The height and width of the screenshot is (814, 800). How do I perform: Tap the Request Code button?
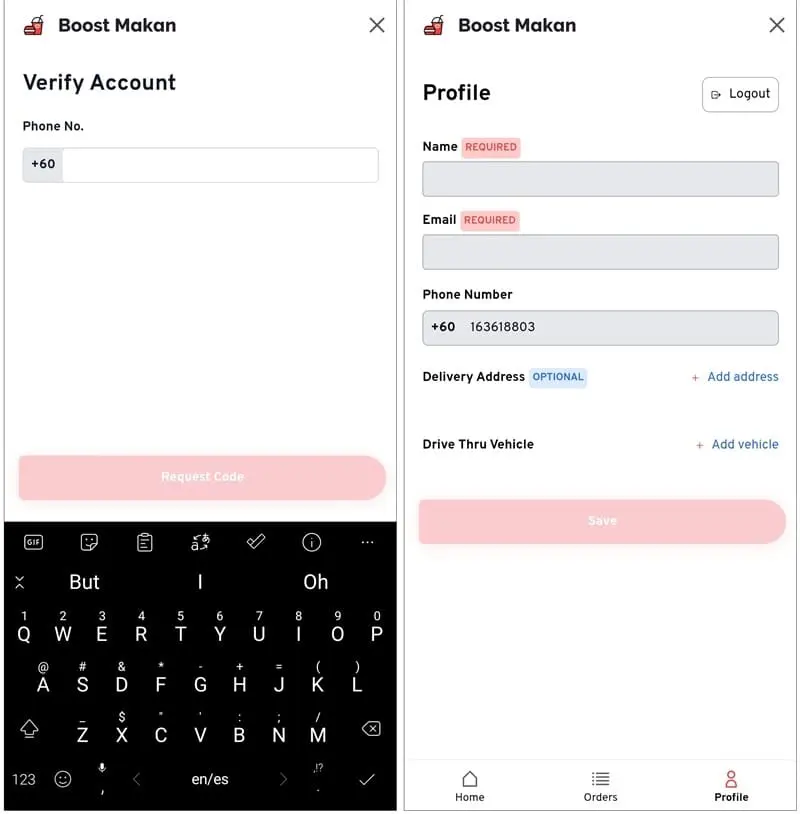pos(202,477)
